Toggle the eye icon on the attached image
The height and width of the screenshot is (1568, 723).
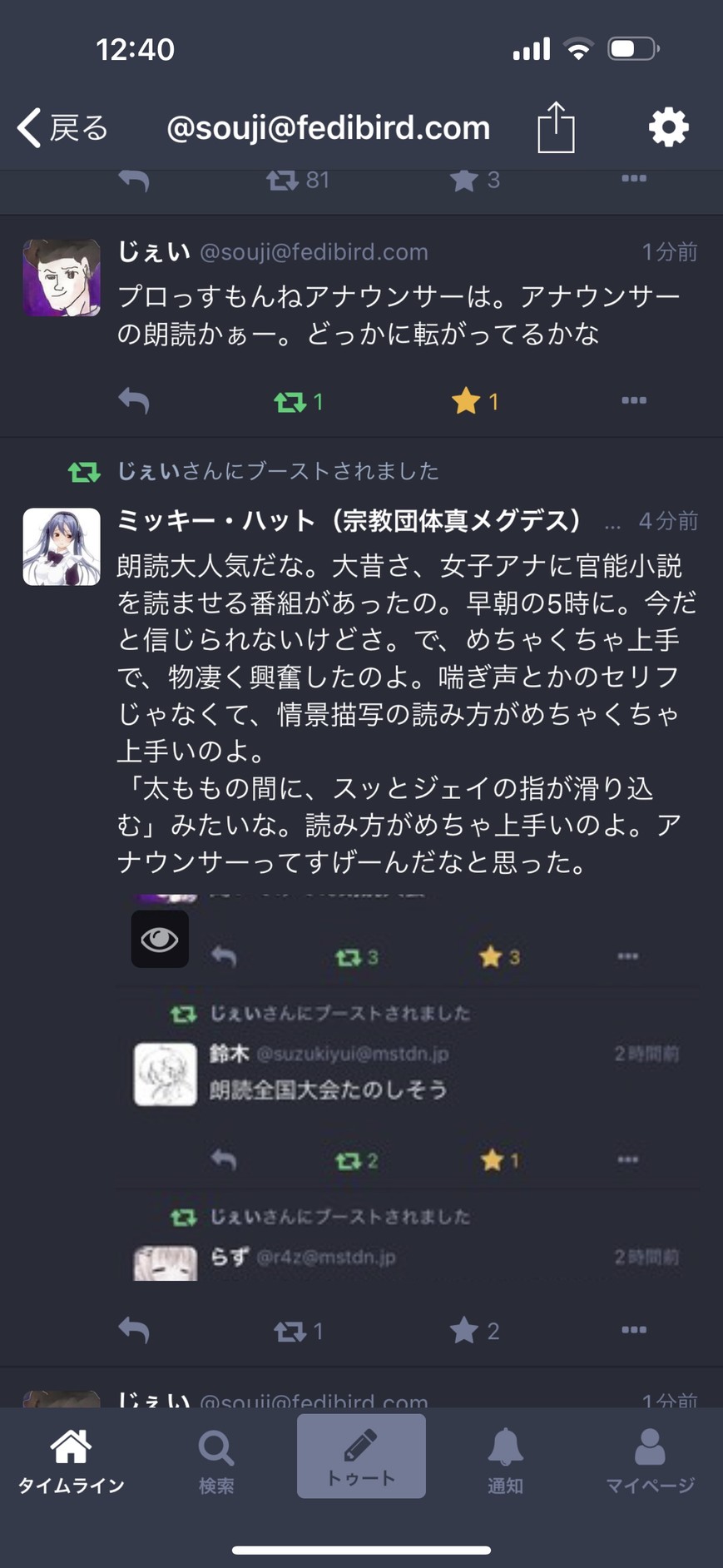click(x=160, y=939)
